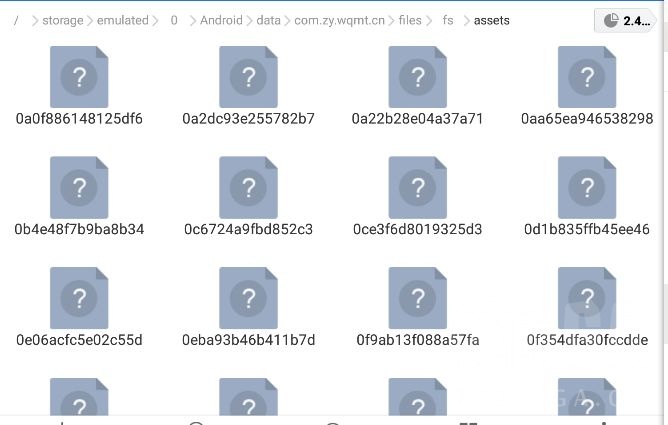Open file 0b4e48f7b9ba8b34

tap(79, 188)
